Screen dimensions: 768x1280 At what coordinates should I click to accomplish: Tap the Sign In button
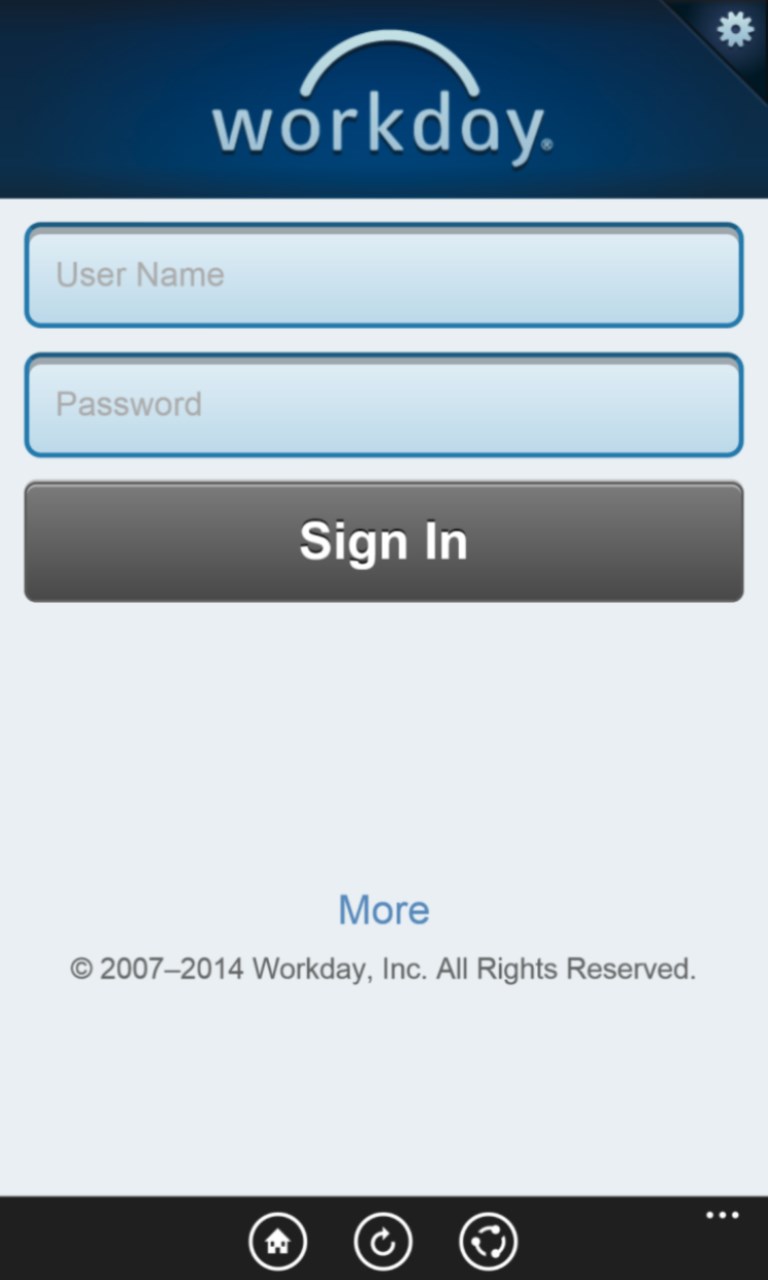coord(384,541)
